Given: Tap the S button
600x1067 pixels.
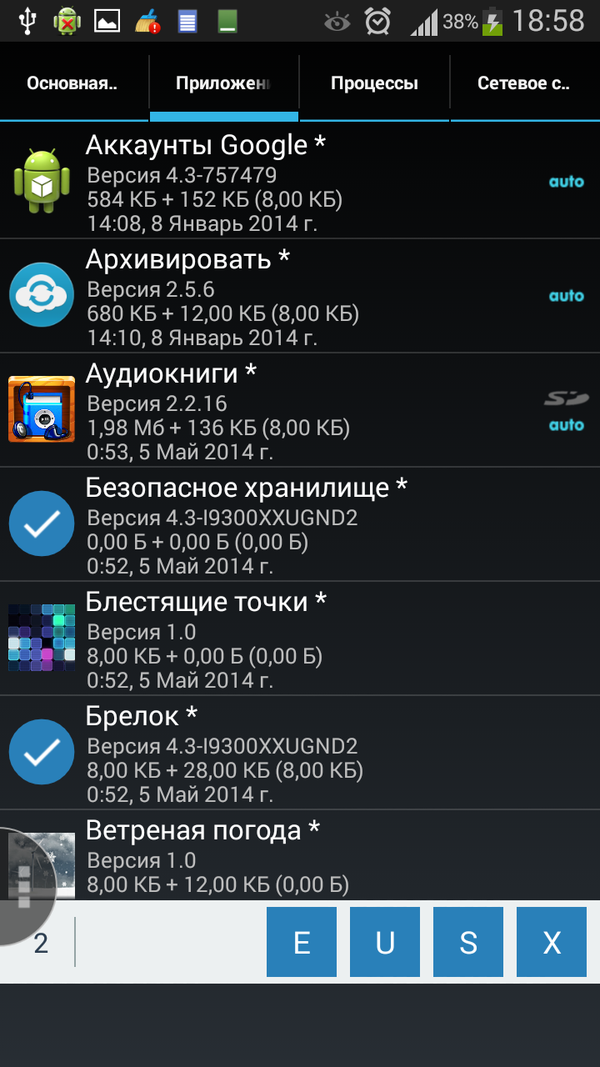Looking at the screenshot, I should pyautogui.click(x=468, y=942).
